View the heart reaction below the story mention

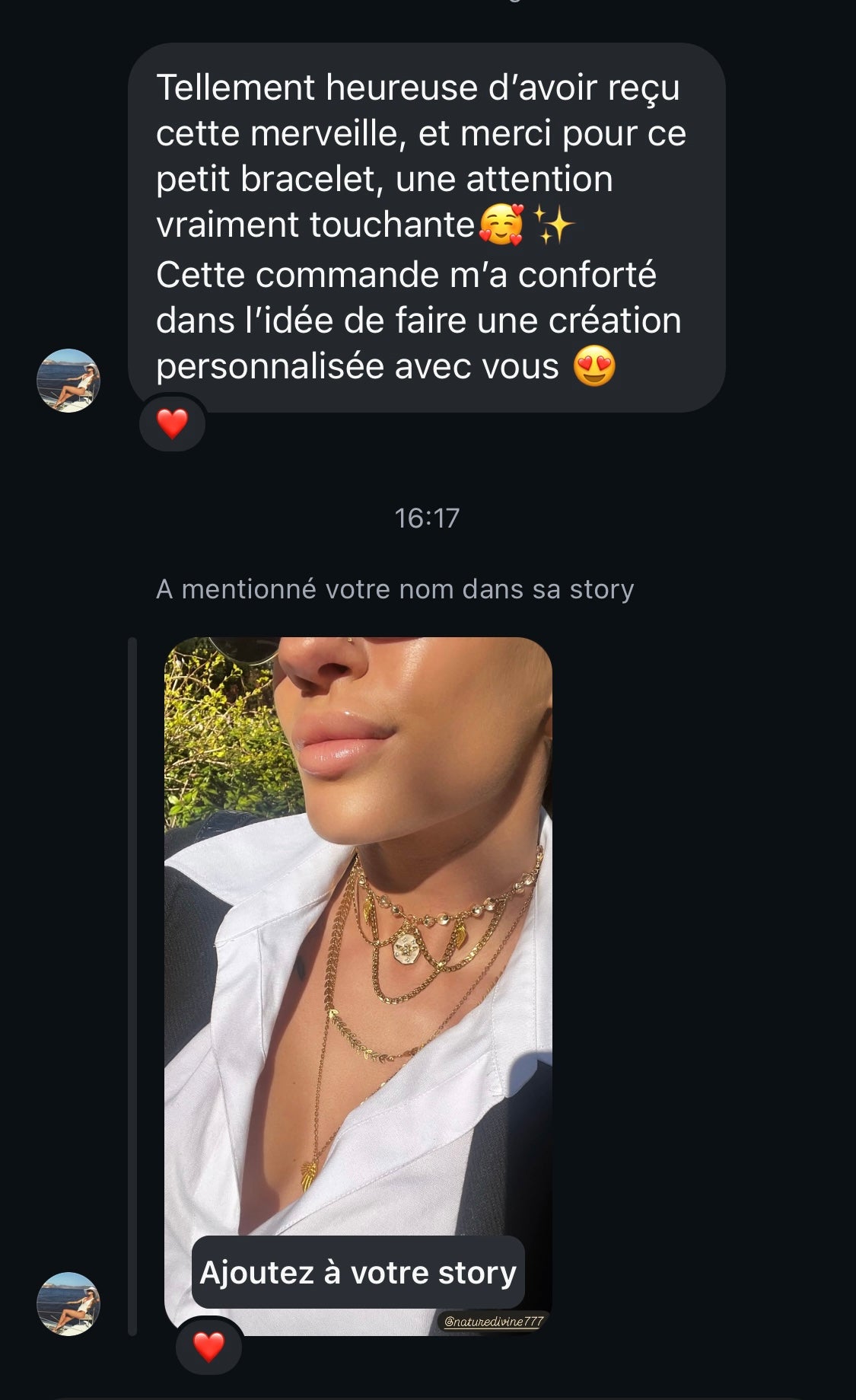208,1346
